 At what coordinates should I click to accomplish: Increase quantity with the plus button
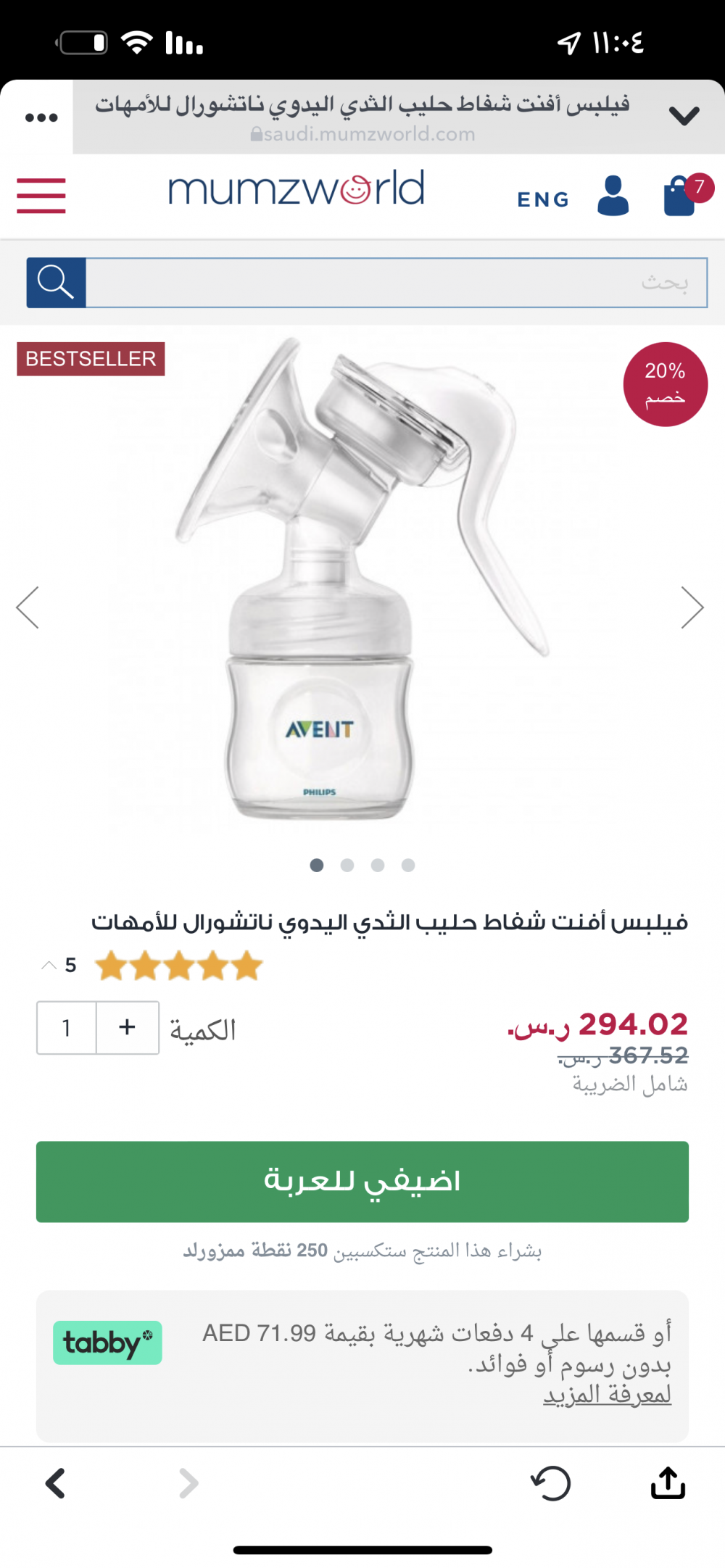(x=128, y=1027)
